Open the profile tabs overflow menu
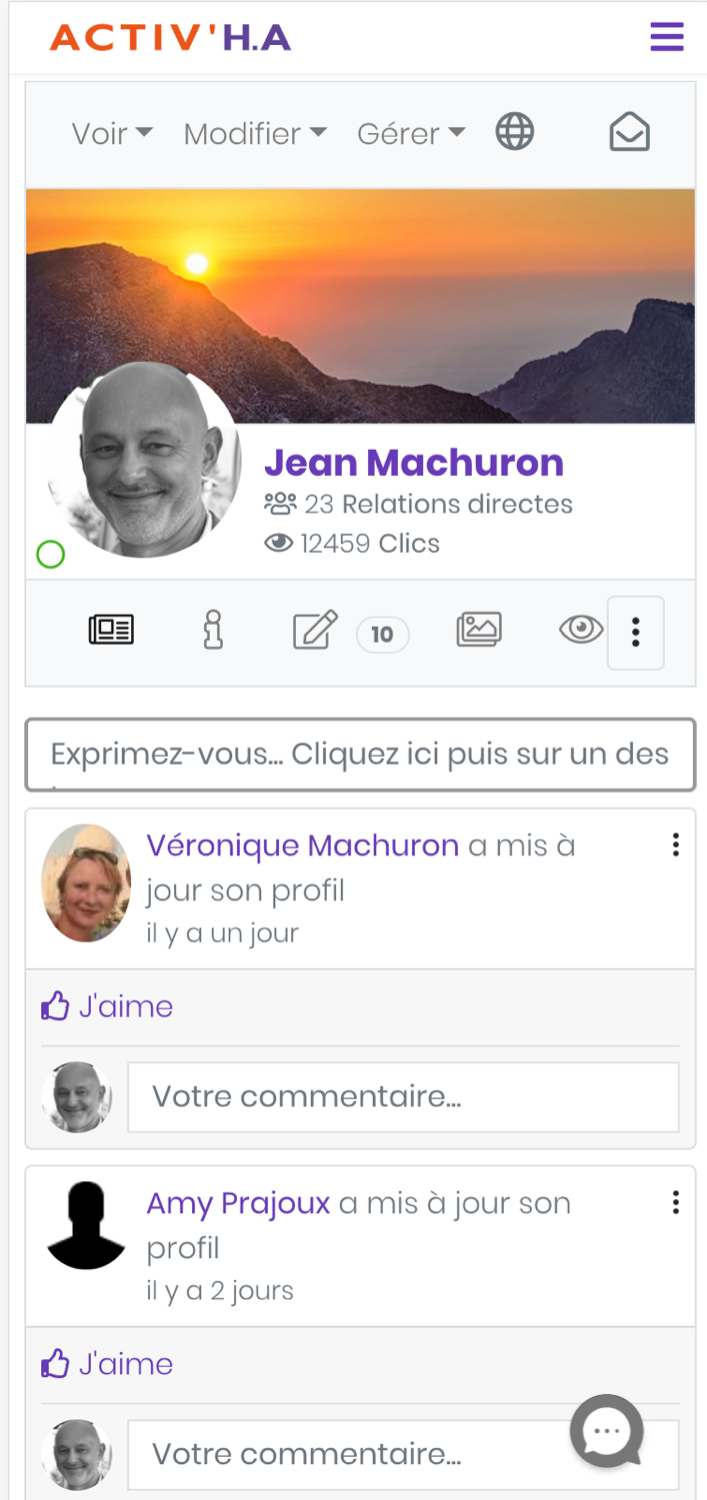The image size is (707, 1500). coord(636,632)
